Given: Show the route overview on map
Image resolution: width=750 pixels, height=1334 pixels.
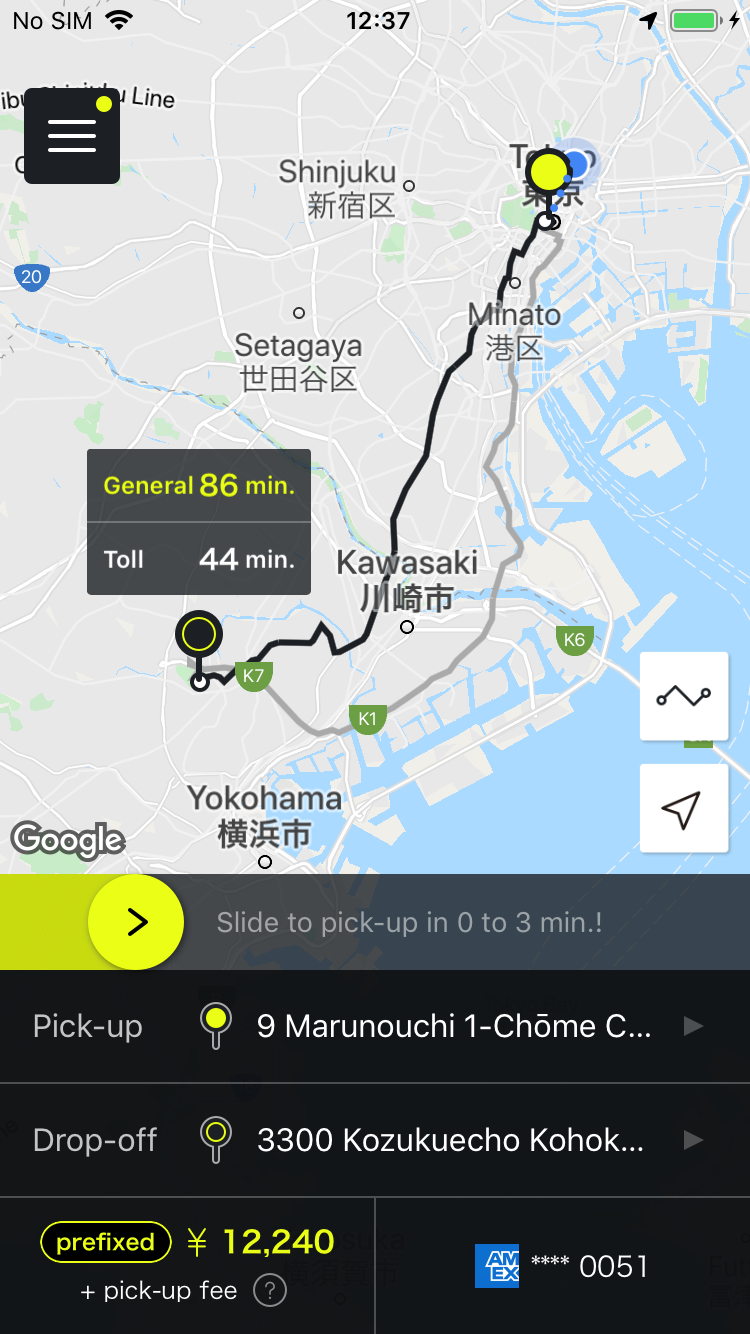Looking at the screenshot, I should pyautogui.click(x=684, y=696).
